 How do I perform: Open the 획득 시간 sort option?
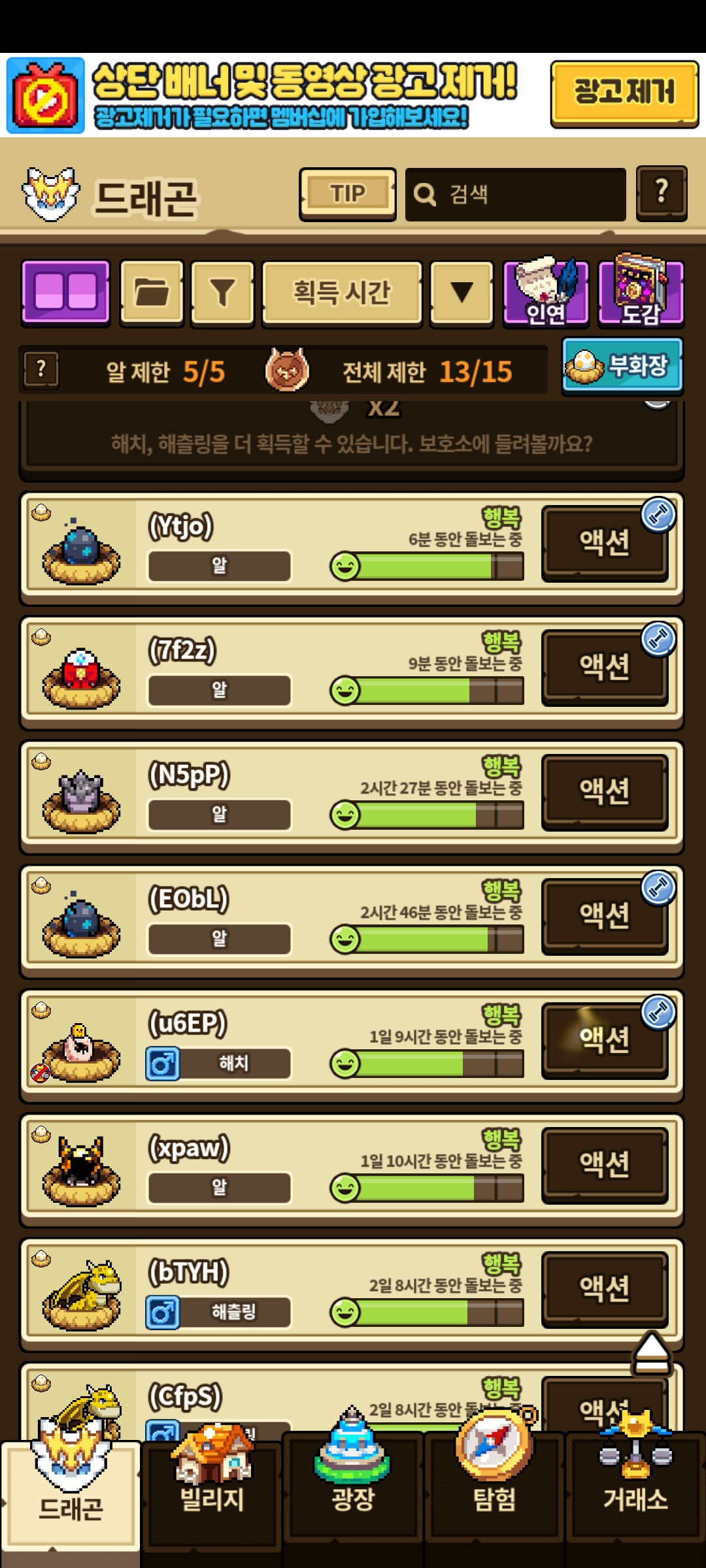341,292
